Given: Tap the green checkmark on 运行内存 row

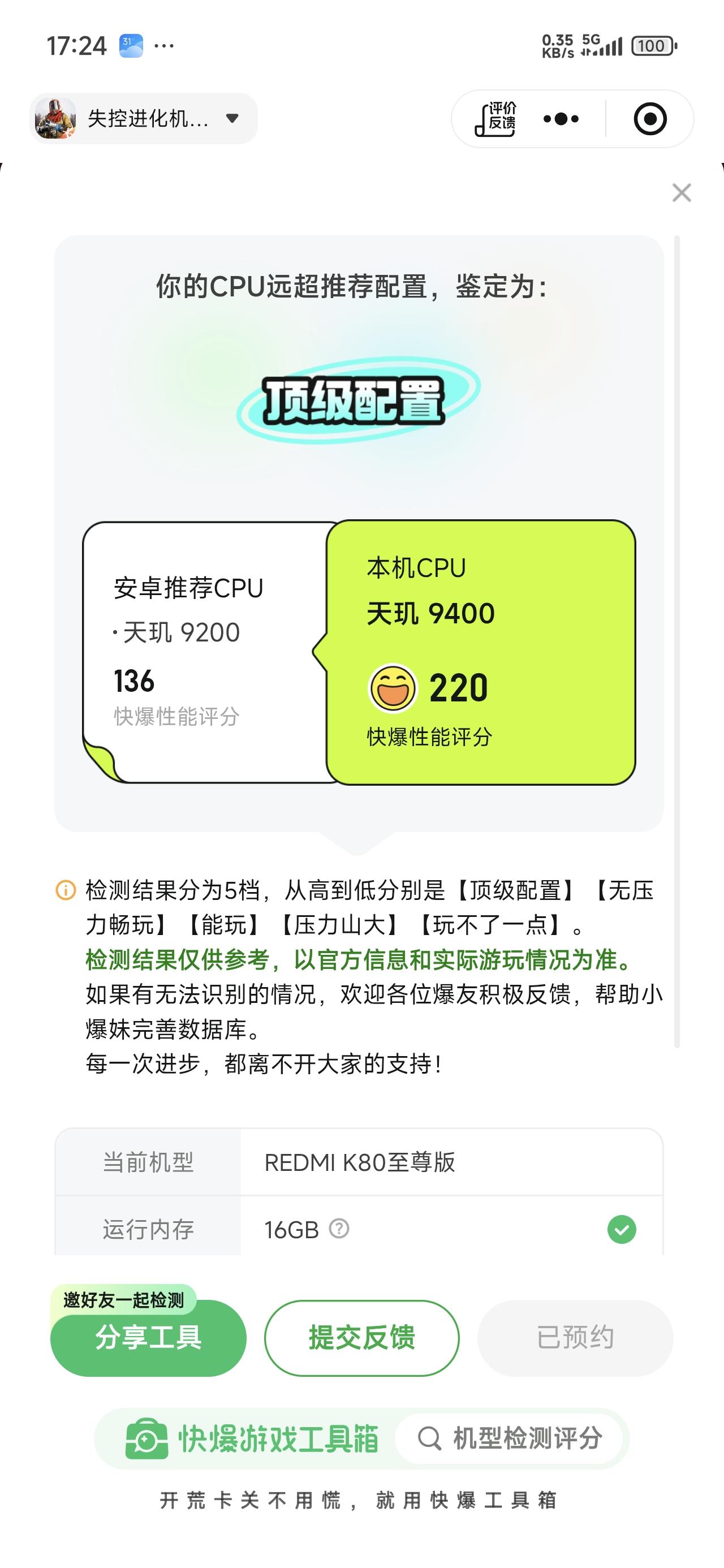Looking at the screenshot, I should (x=622, y=1230).
